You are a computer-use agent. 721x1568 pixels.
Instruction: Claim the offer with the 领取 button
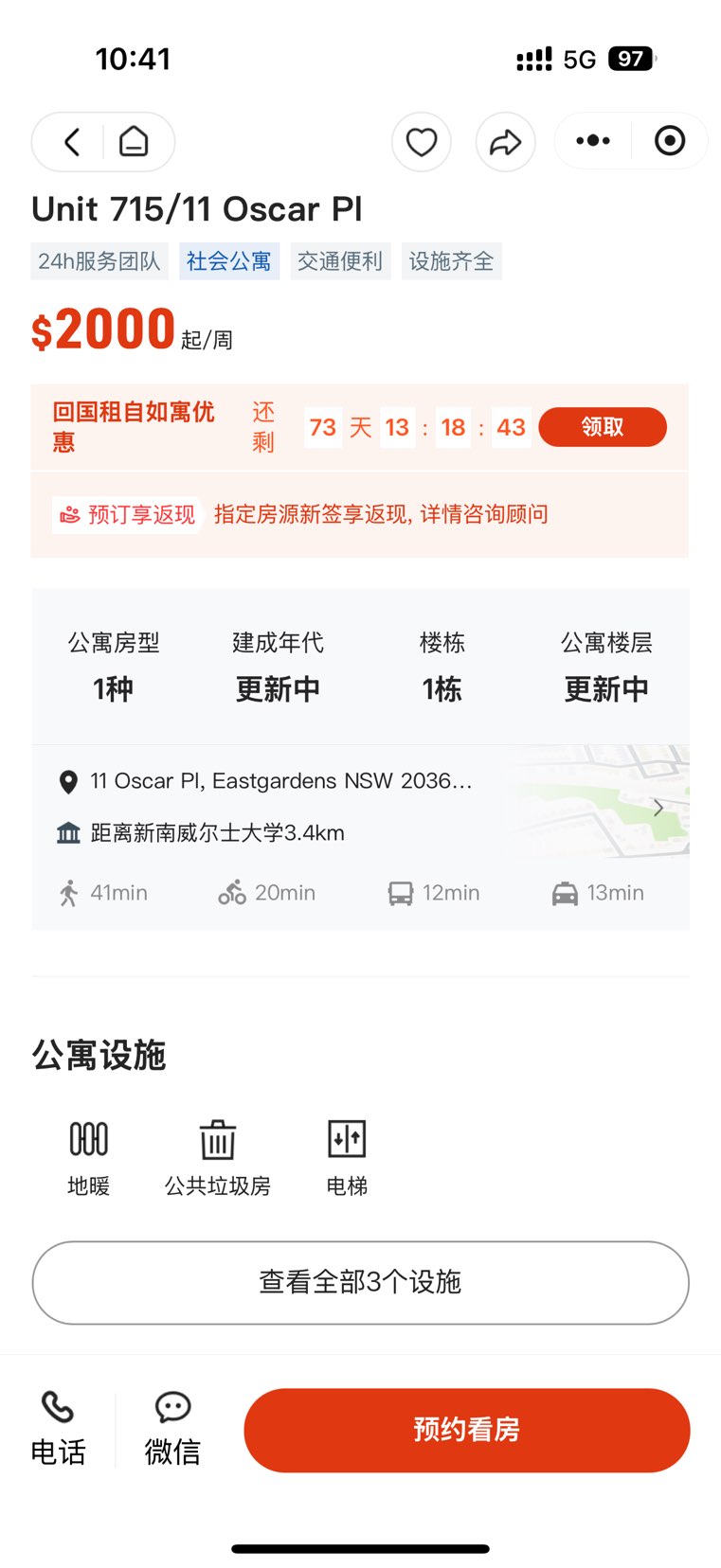[x=603, y=427]
